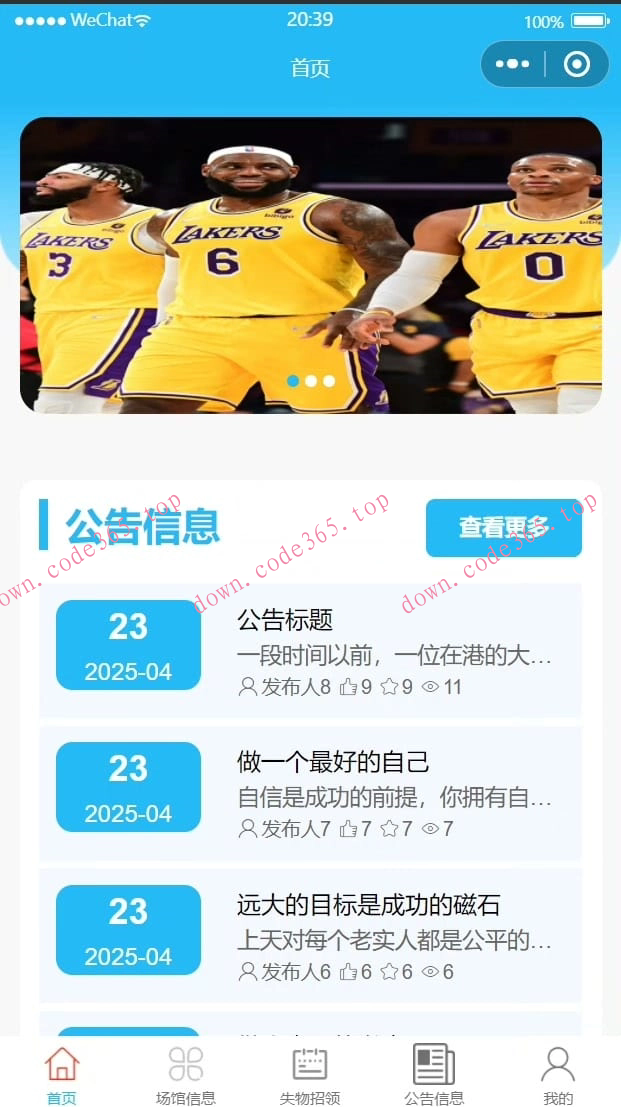Close the mini program via the circle icon
This screenshot has height=1107, width=621.
coord(577,65)
